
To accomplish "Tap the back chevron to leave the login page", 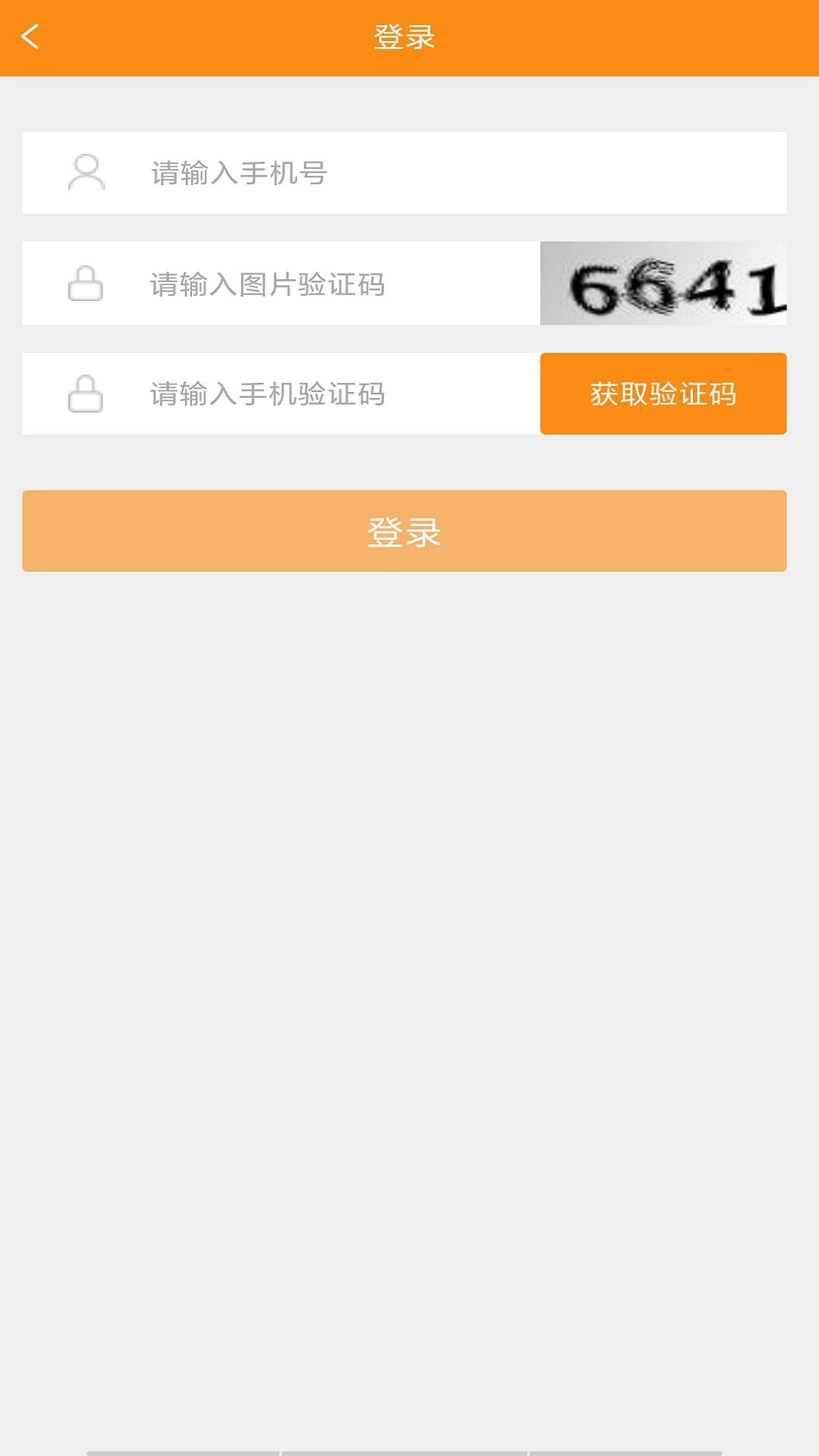I will click(x=30, y=36).
